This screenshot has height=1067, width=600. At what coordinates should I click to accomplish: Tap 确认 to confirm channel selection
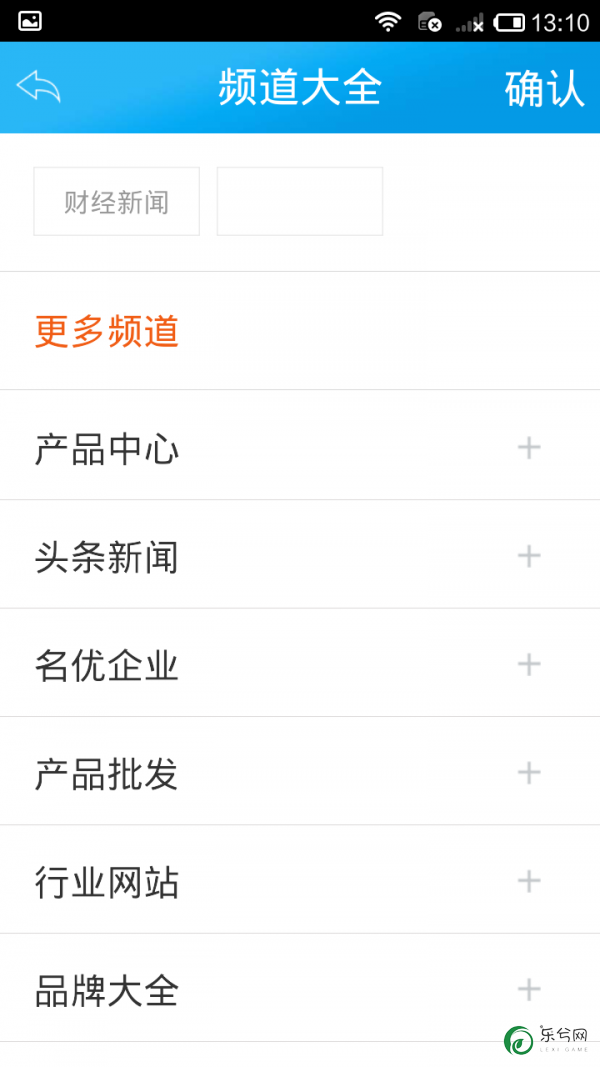point(544,88)
